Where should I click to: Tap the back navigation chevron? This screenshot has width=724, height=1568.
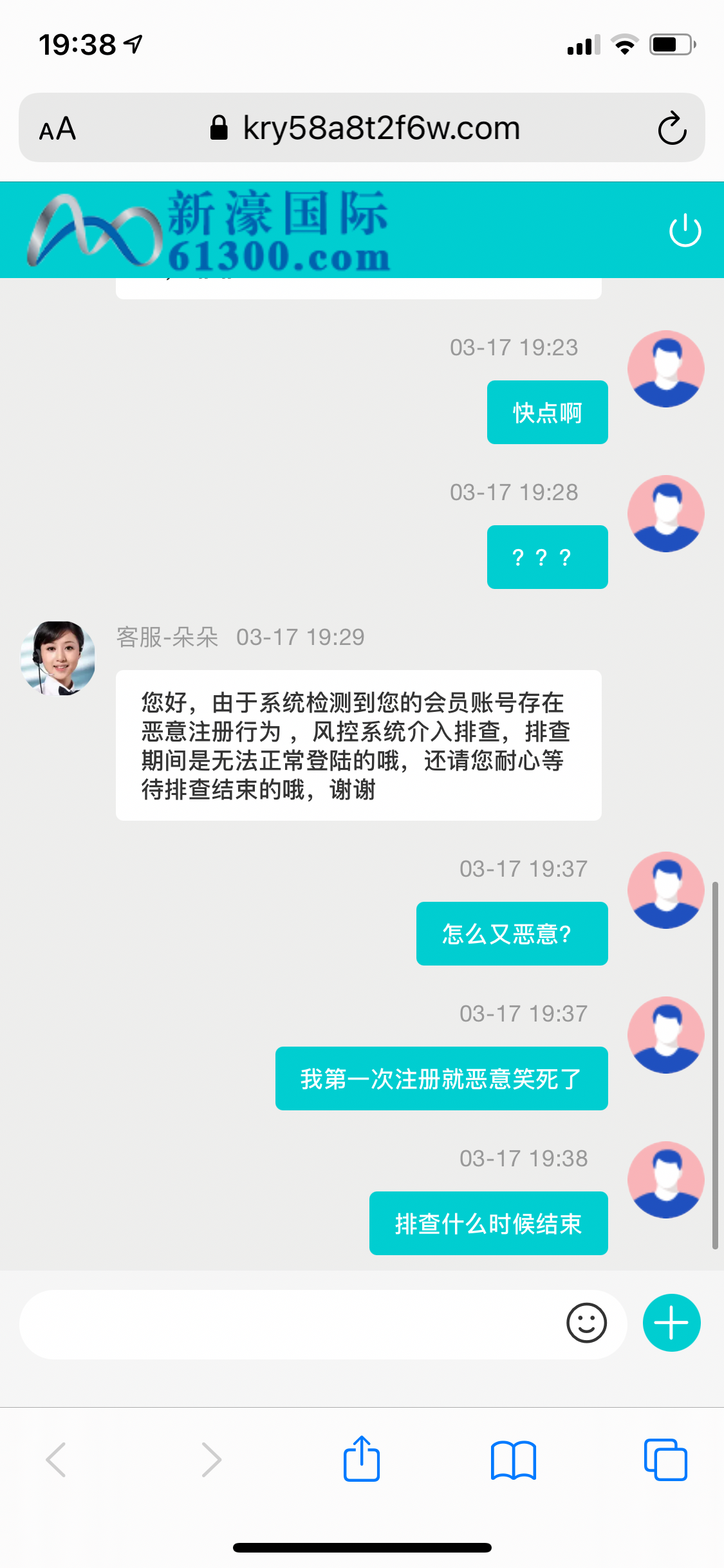click(57, 1460)
